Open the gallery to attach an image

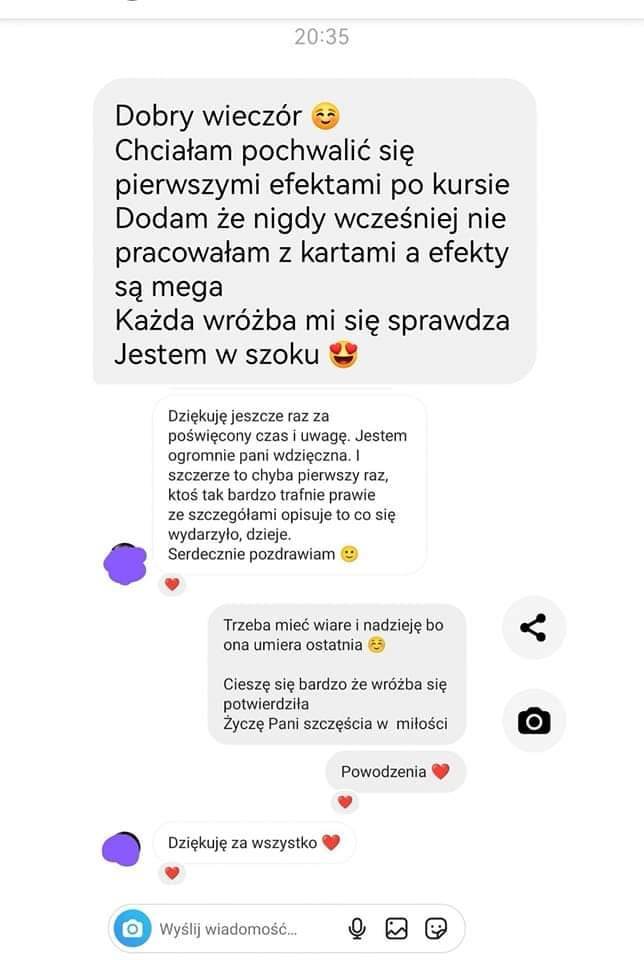[397, 929]
